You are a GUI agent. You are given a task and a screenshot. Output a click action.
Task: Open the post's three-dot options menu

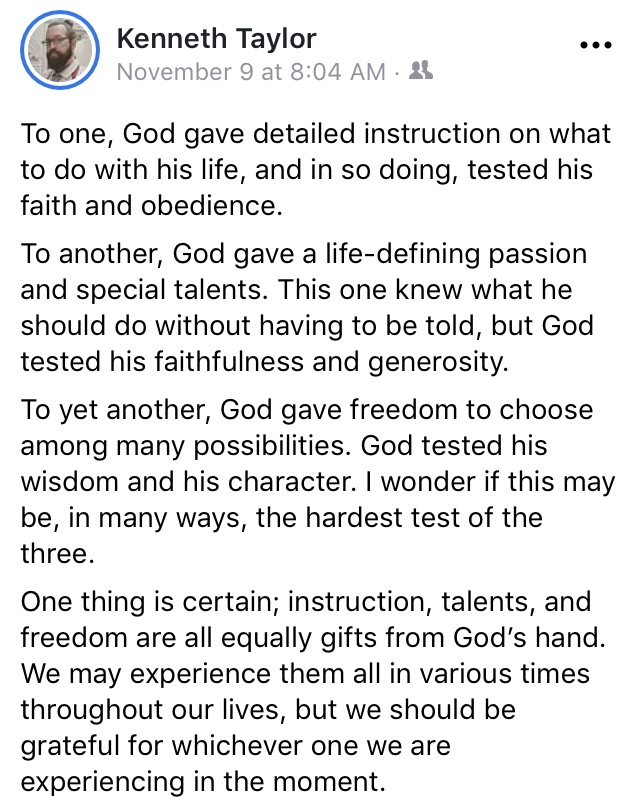pyautogui.click(x=595, y=47)
